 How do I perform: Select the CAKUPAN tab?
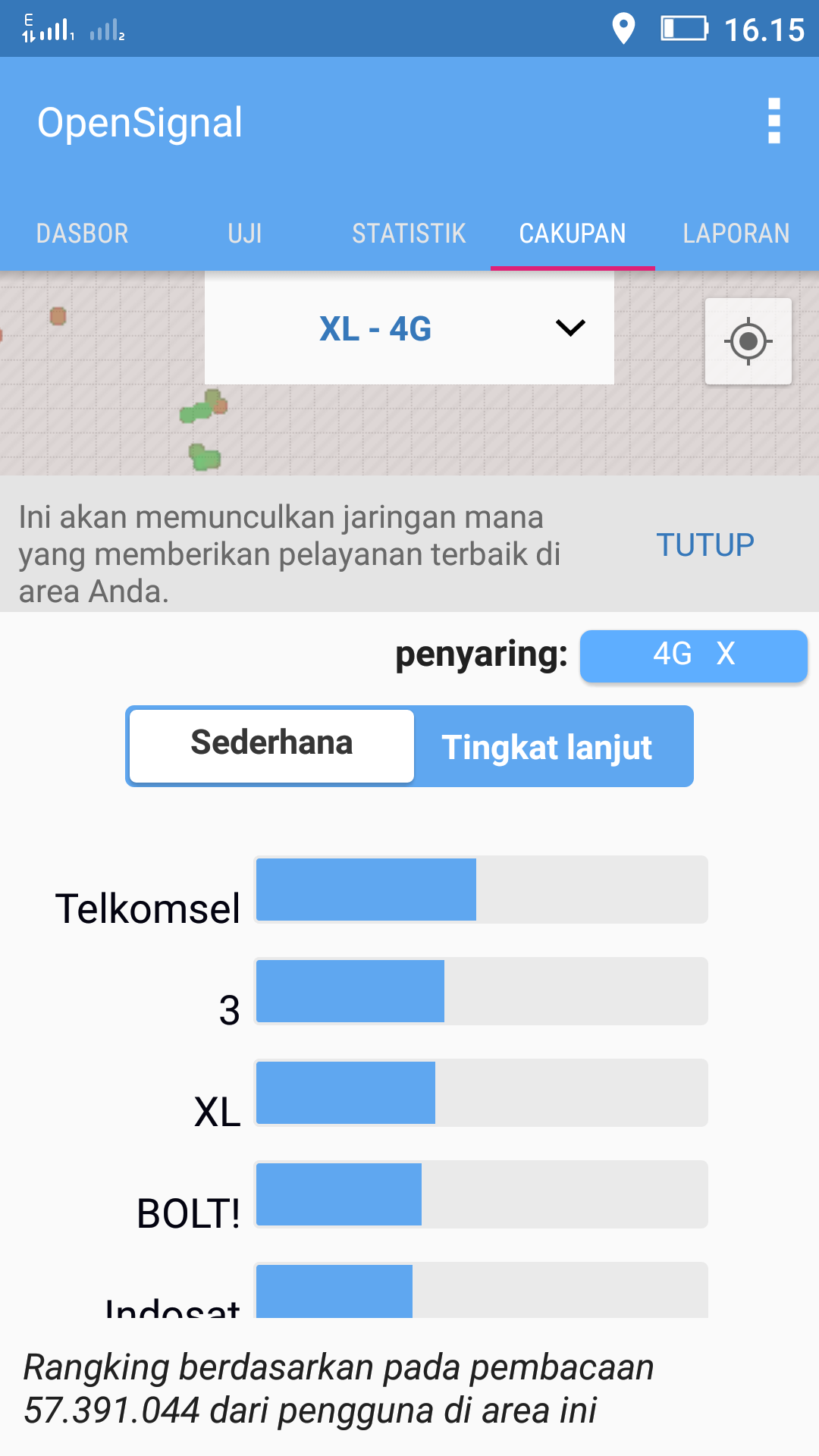click(x=573, y=234)
